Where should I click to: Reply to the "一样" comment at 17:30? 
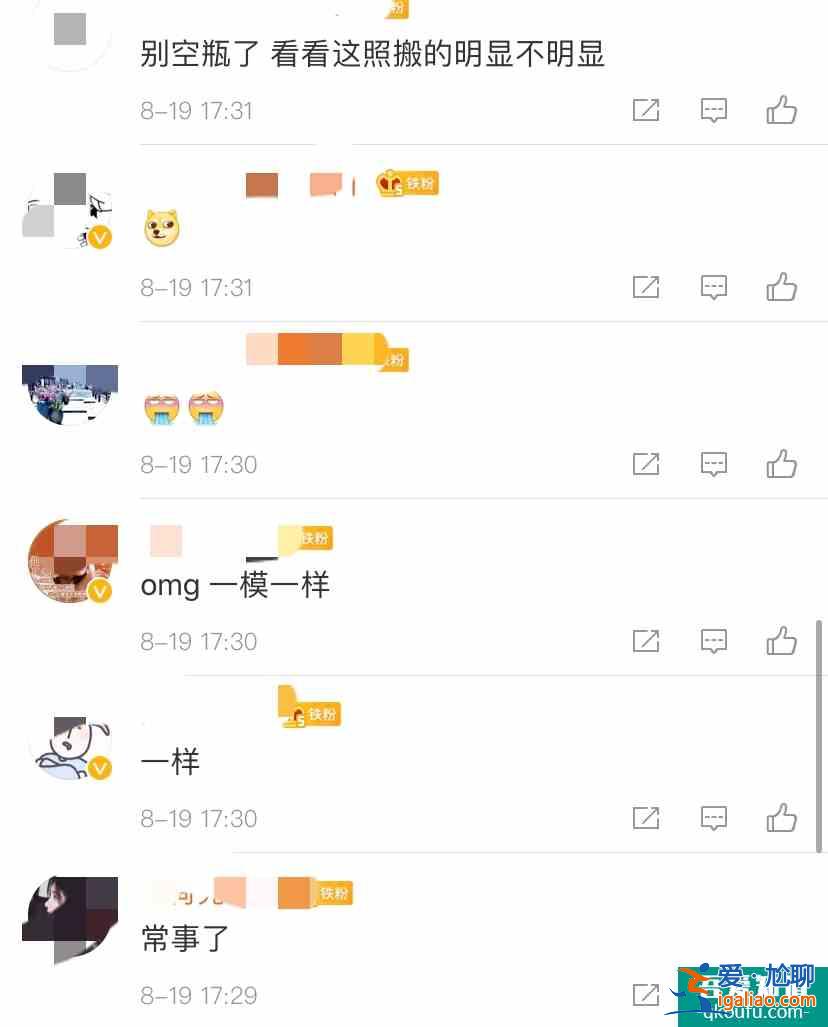713,818
